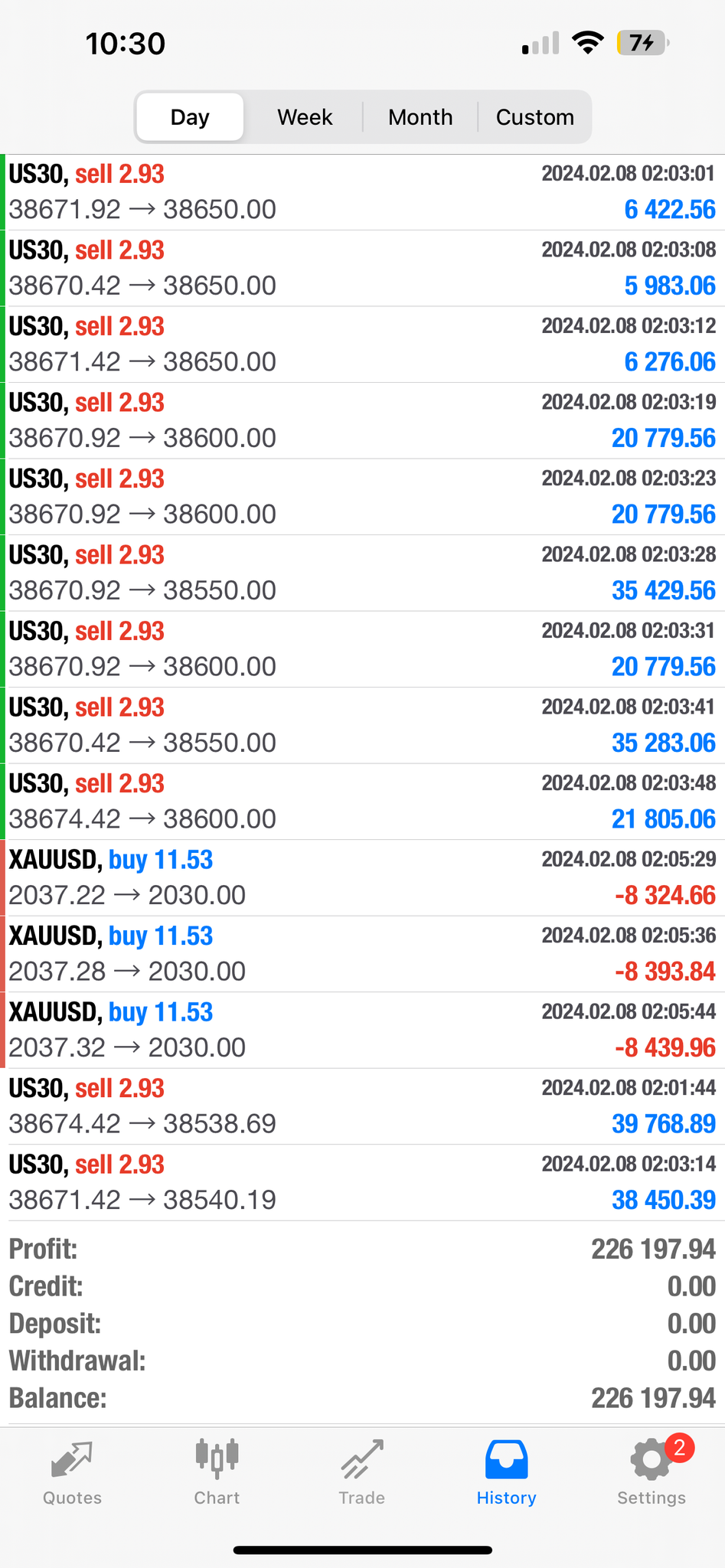
Task: Select the Day period segment
Action: point(190,117)
